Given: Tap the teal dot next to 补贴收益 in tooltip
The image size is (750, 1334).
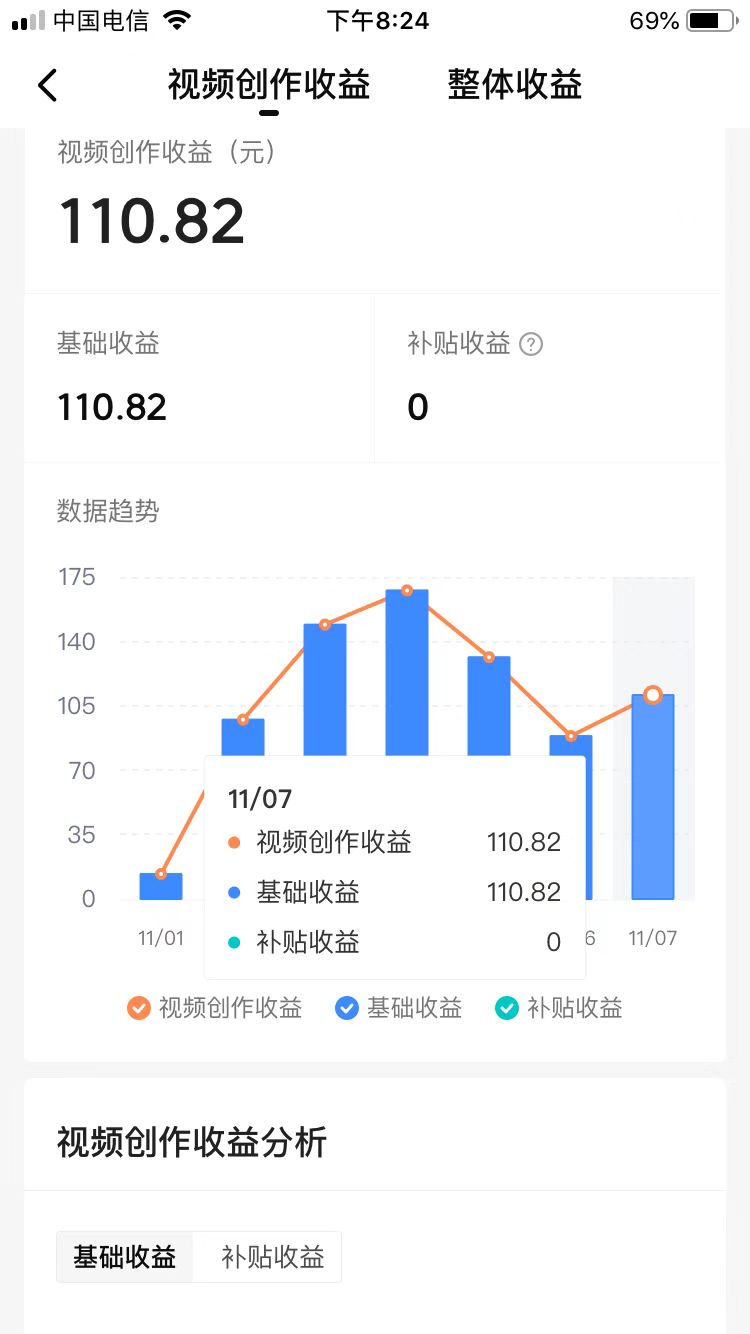Looking at the screenshot, I should coord(235,942).
